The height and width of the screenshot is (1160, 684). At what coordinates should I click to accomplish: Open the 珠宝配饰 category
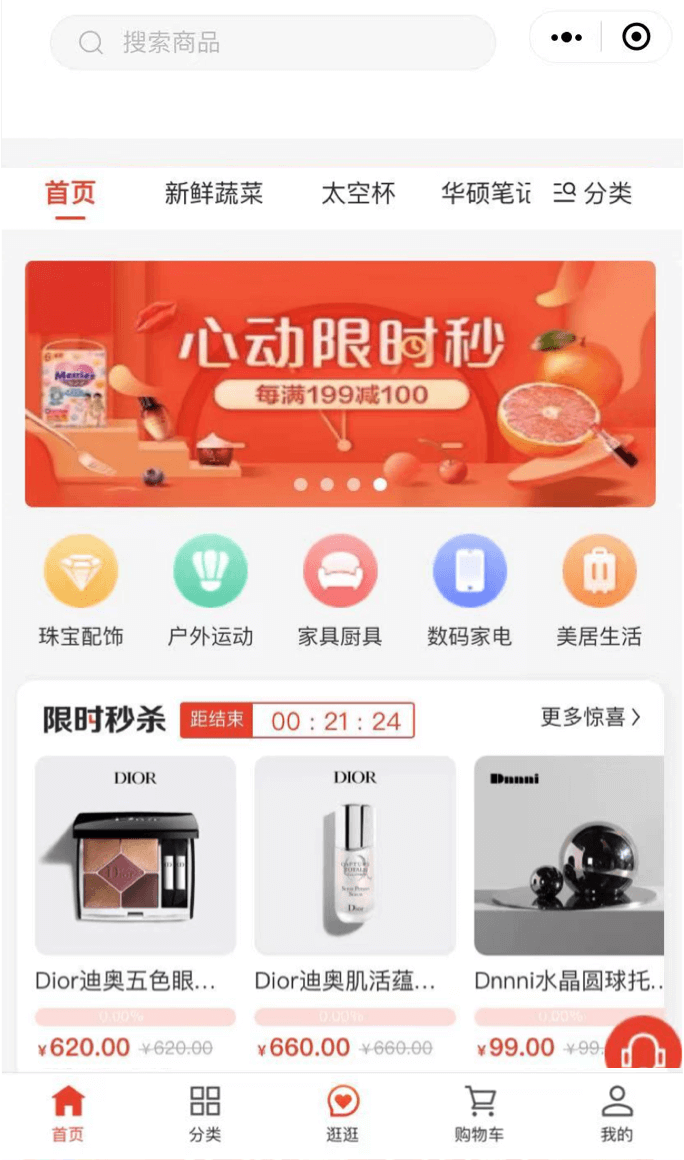click(81, 590)
